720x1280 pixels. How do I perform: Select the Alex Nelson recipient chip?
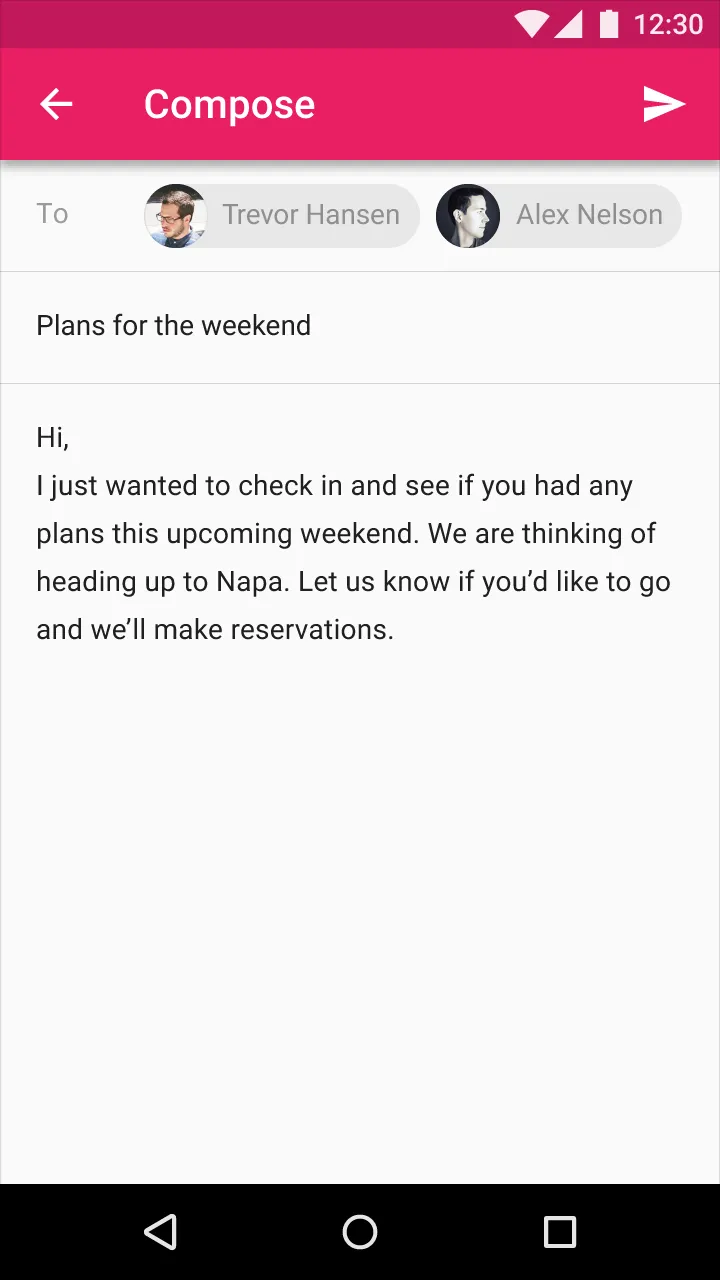tap(559, 215)
